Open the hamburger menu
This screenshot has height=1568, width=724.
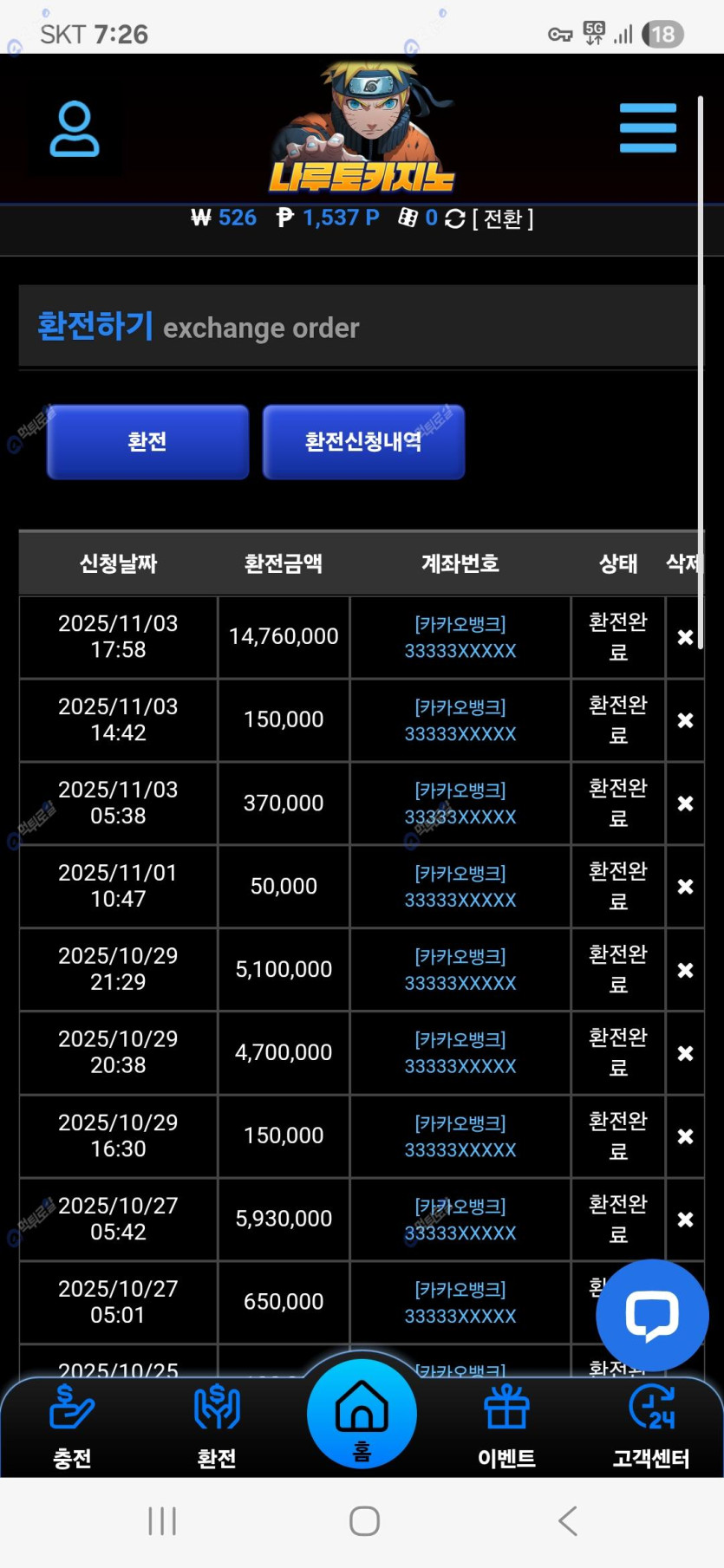pyautogui.click(x=647, y=128)
